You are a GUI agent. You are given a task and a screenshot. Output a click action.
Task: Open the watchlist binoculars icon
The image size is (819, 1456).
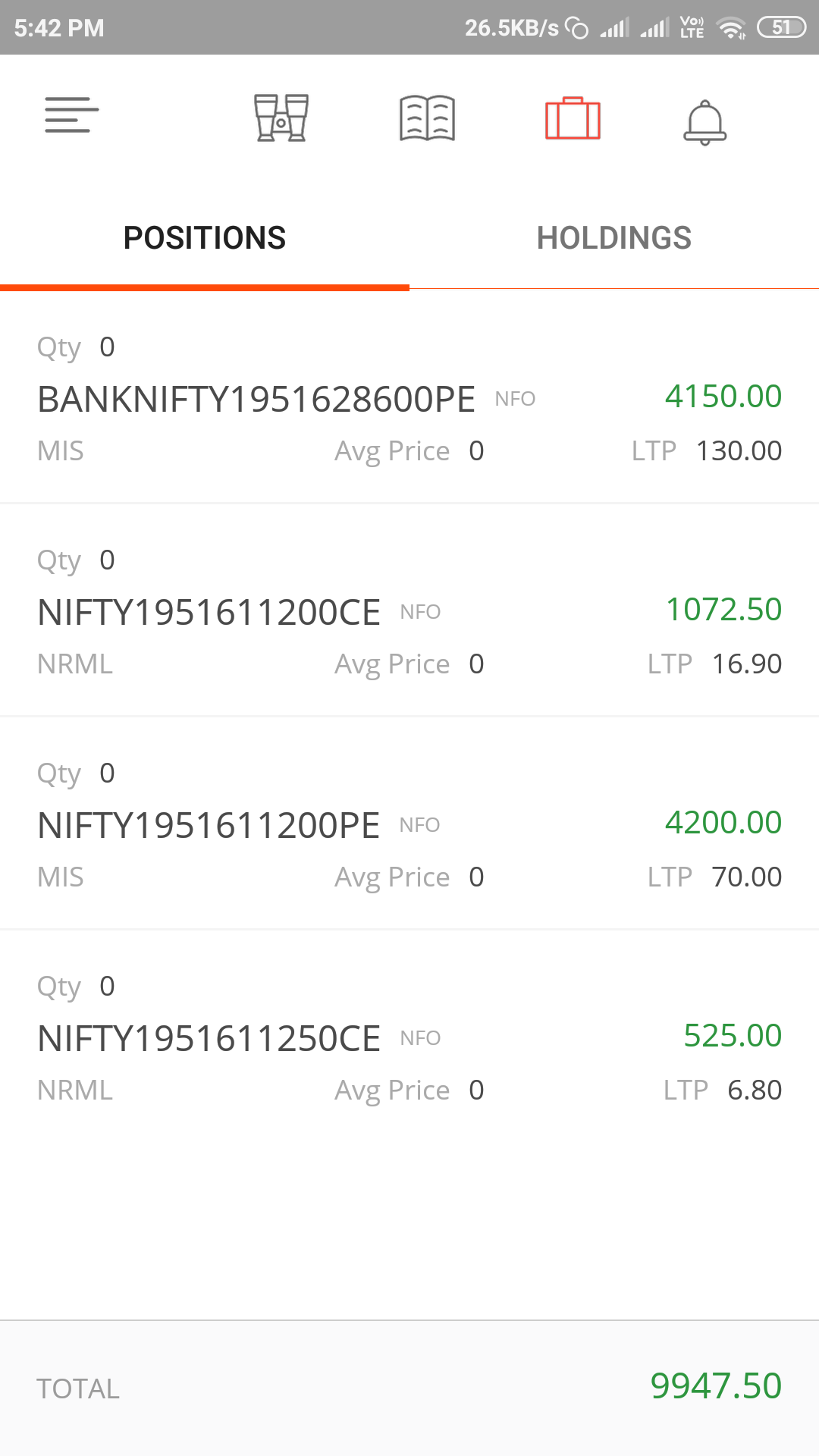[x=281, y=118]
